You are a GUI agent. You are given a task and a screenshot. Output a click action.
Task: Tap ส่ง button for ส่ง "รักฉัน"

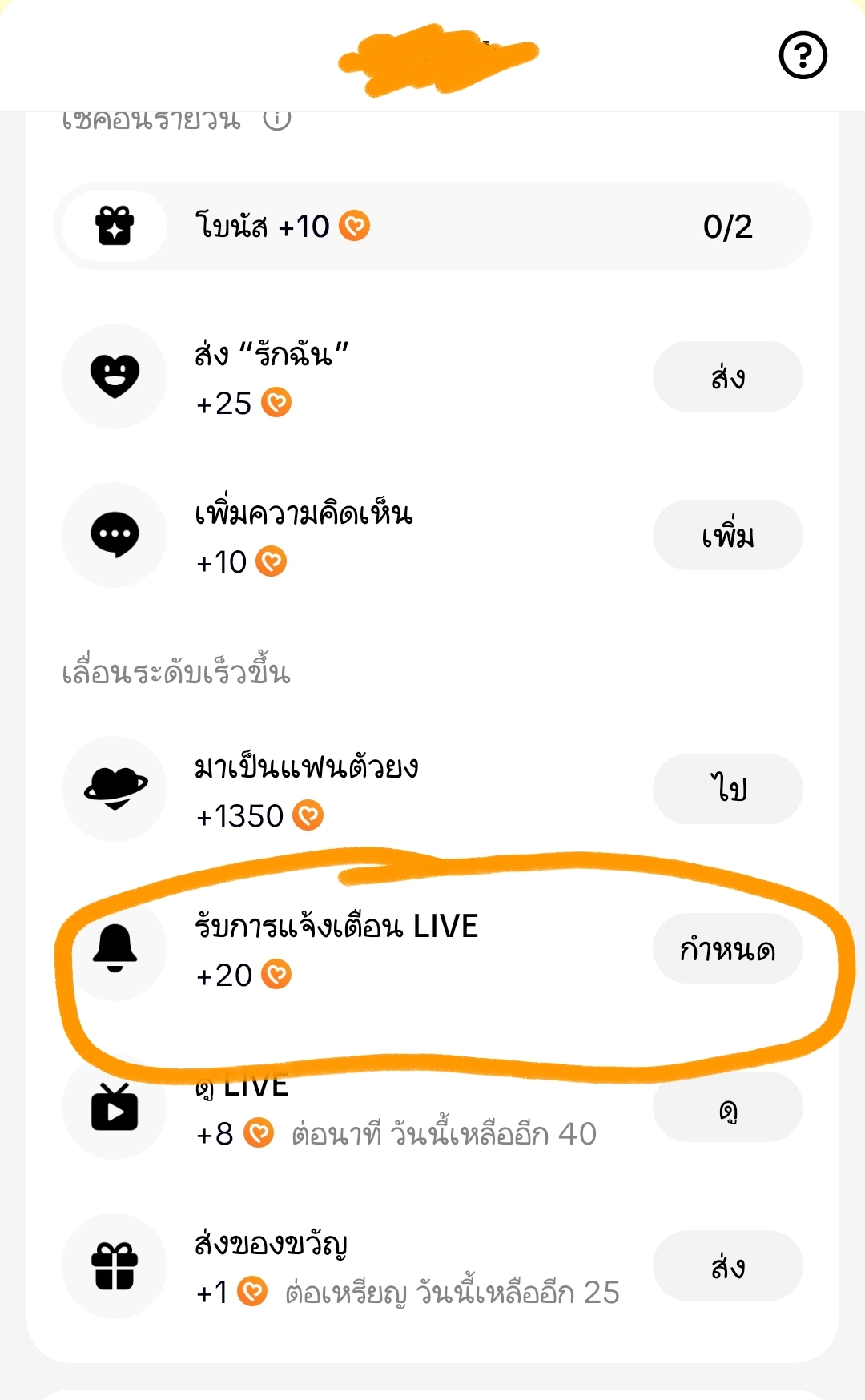coord(727,376)
